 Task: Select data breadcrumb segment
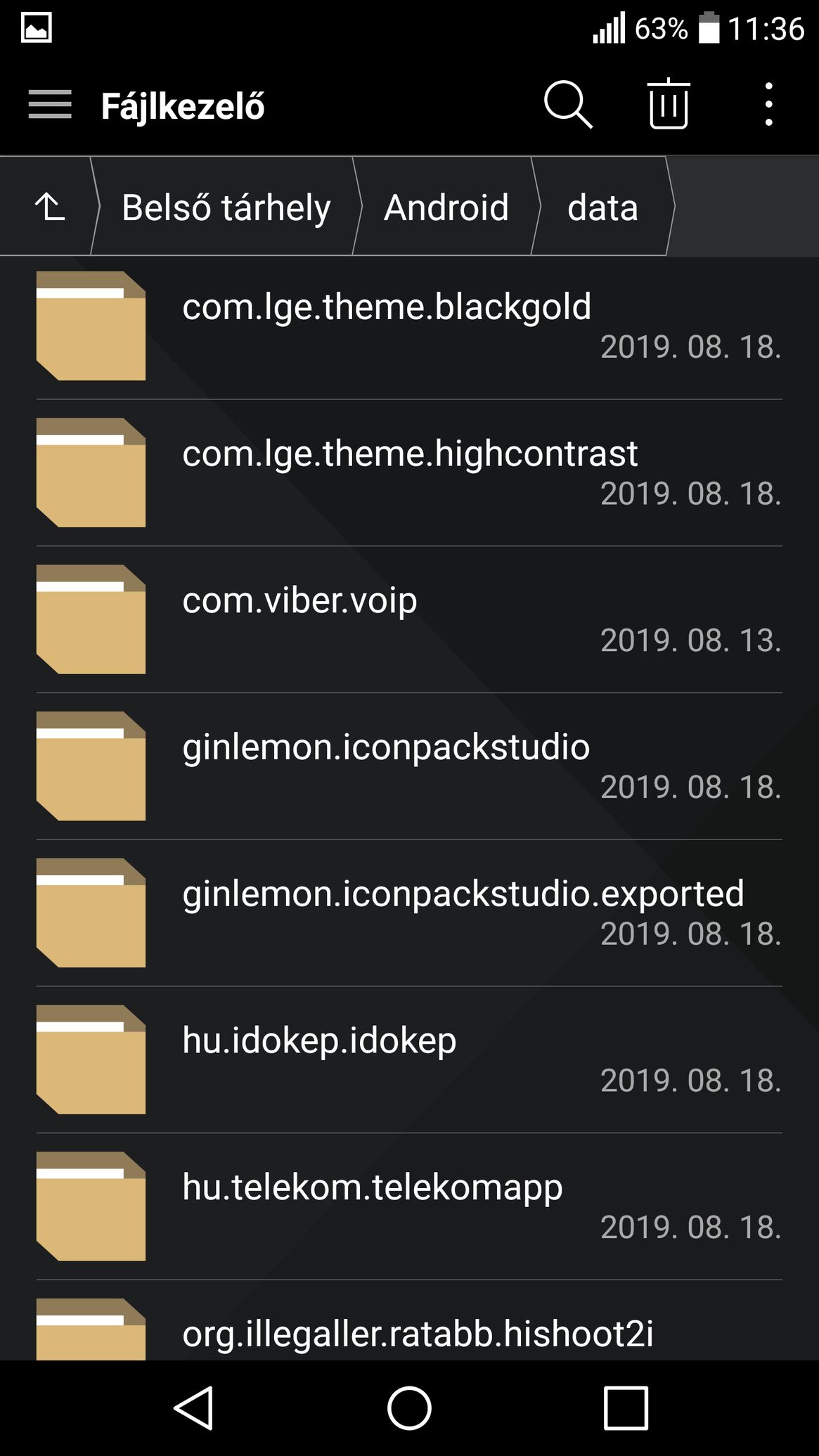[x=602, y=207]
